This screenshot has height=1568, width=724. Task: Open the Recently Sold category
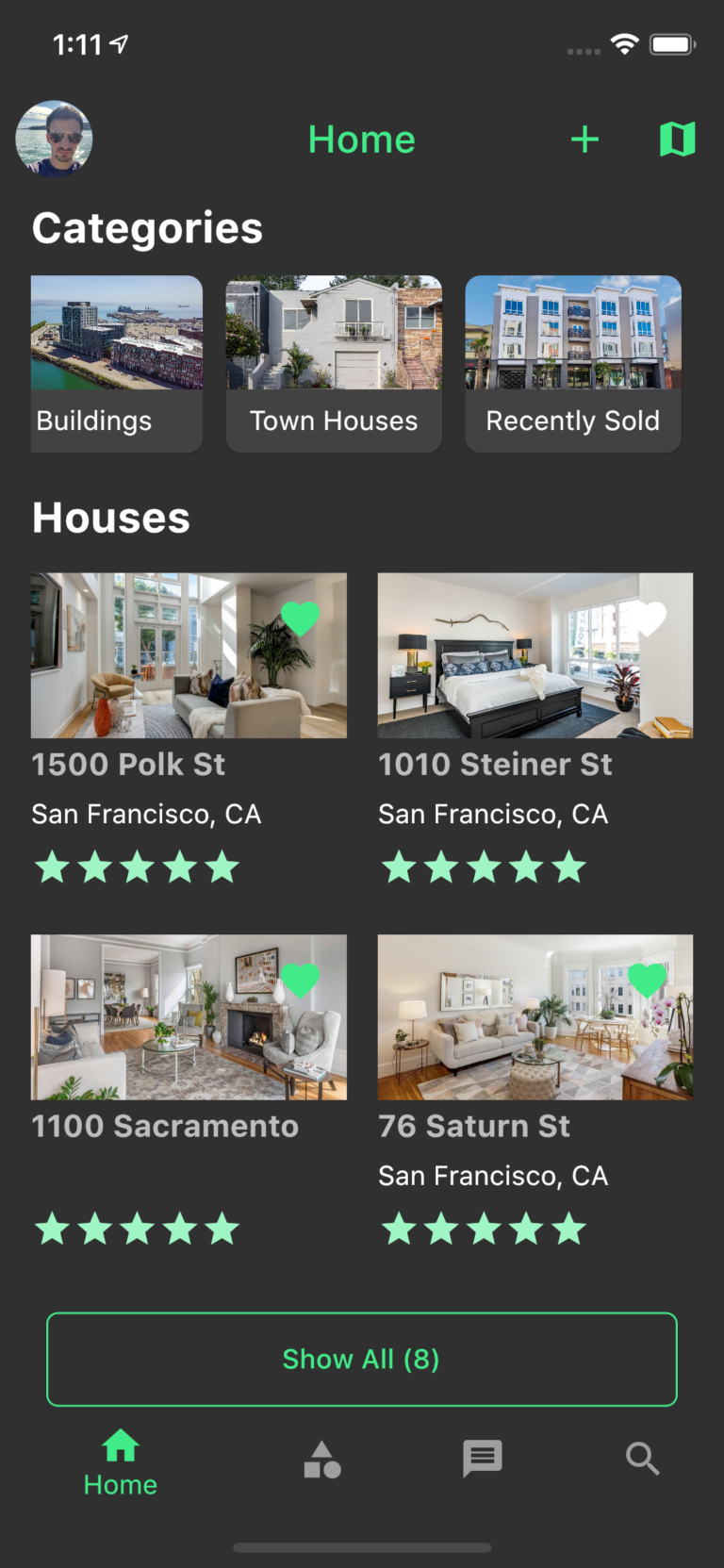tap(572, 364)
